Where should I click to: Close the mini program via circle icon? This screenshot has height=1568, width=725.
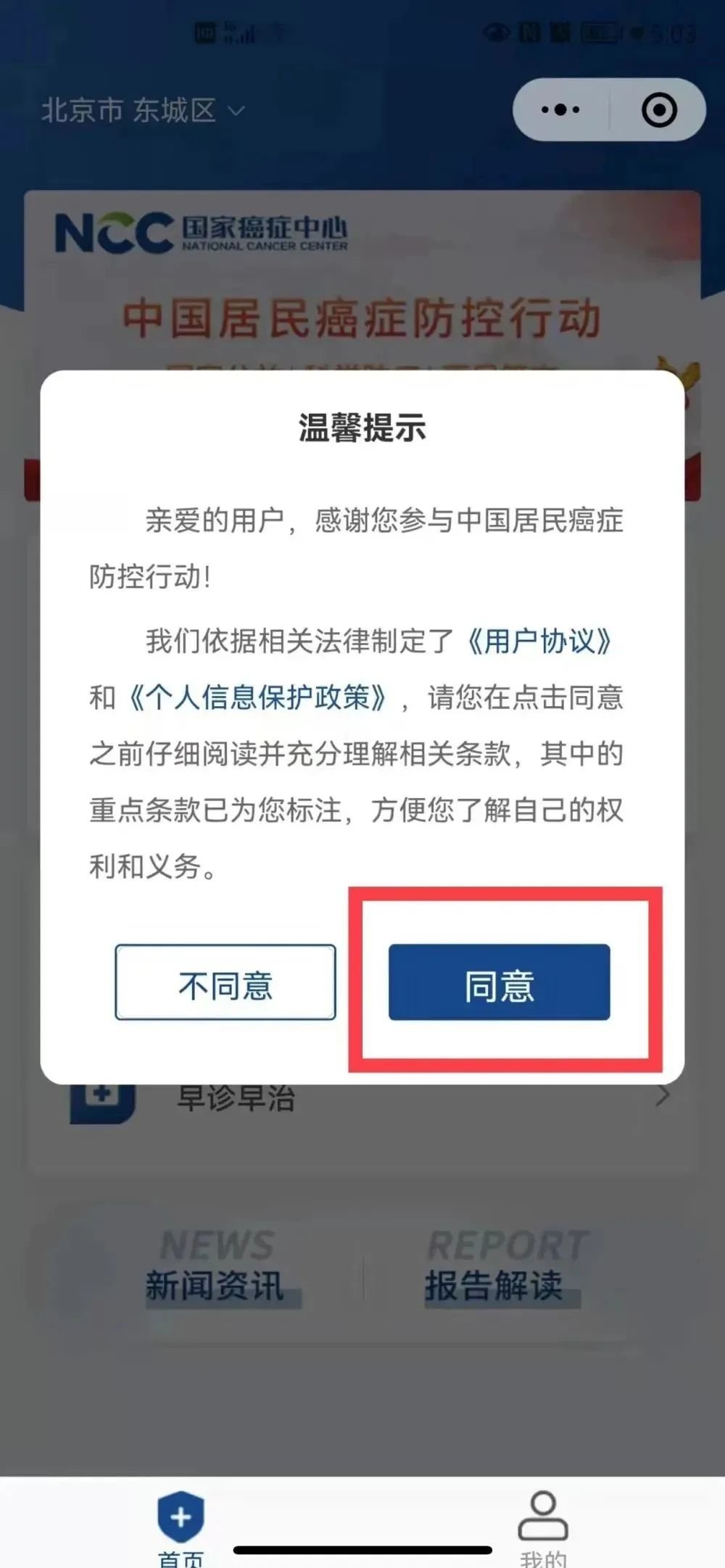coord(658,110)
